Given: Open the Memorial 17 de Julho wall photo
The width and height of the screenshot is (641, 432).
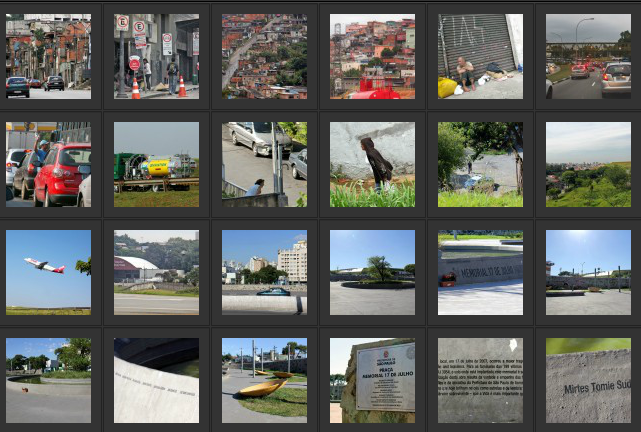Looking at the screenshot, I should click(x=480, y=272).
